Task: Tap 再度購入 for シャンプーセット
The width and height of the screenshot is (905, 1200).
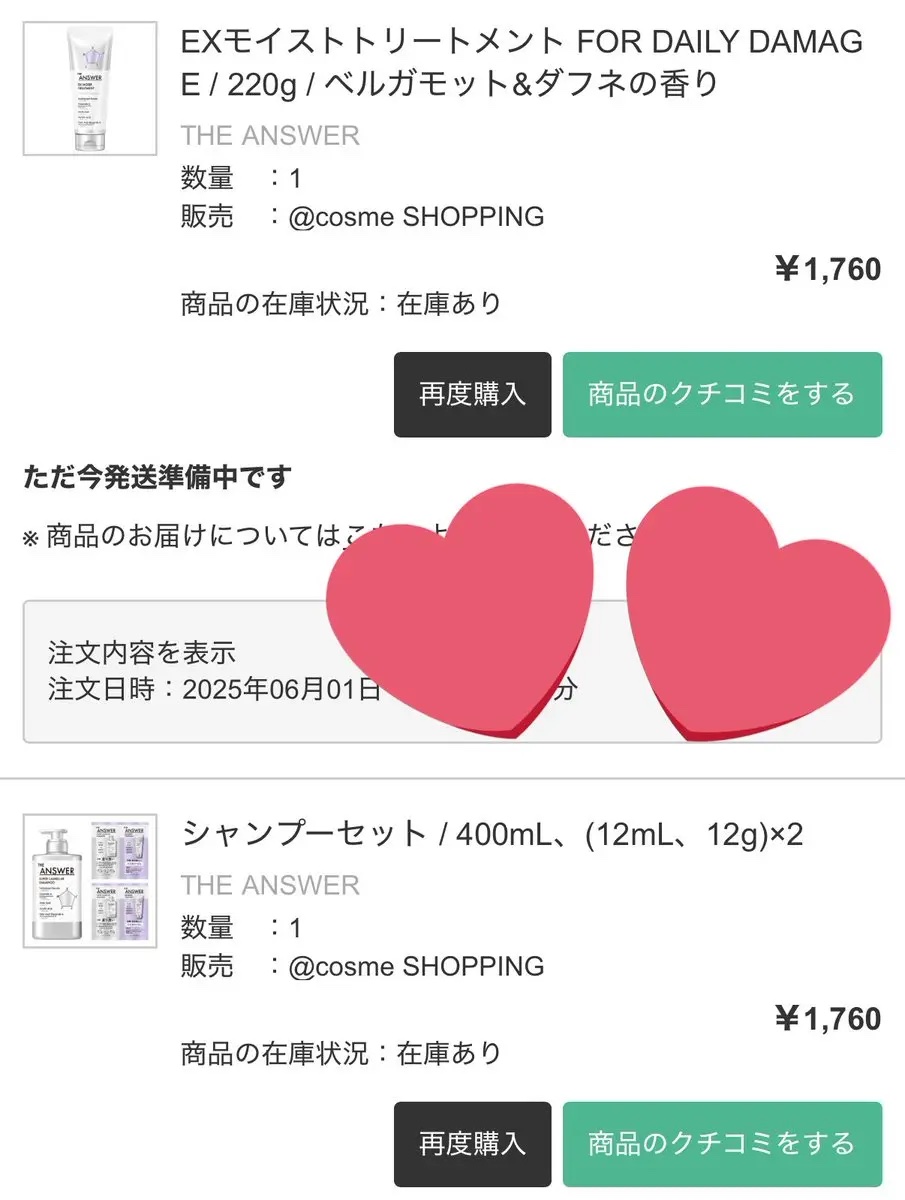Action: pos(472,1144)
